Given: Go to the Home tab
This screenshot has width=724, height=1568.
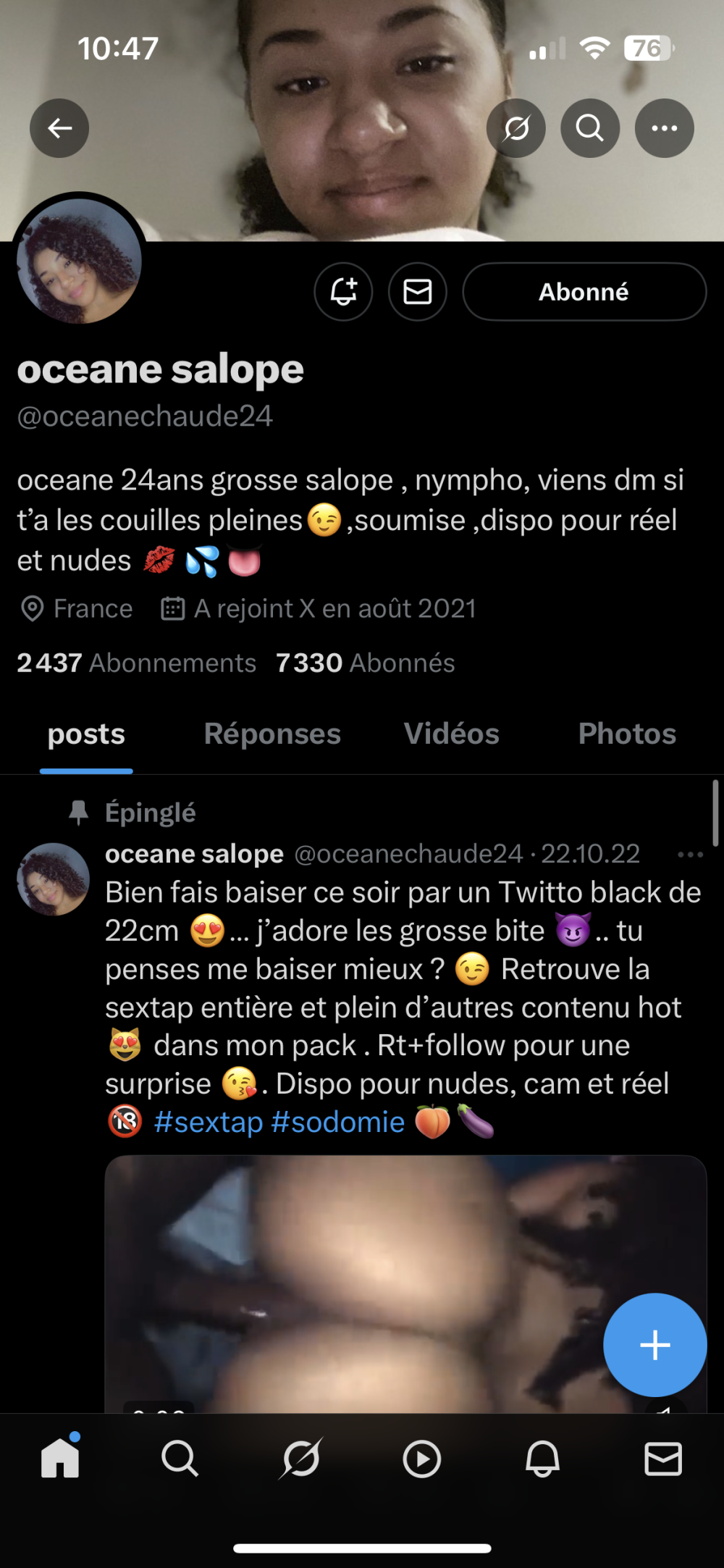Looking at the screenshot, I should click(60, 1458).
